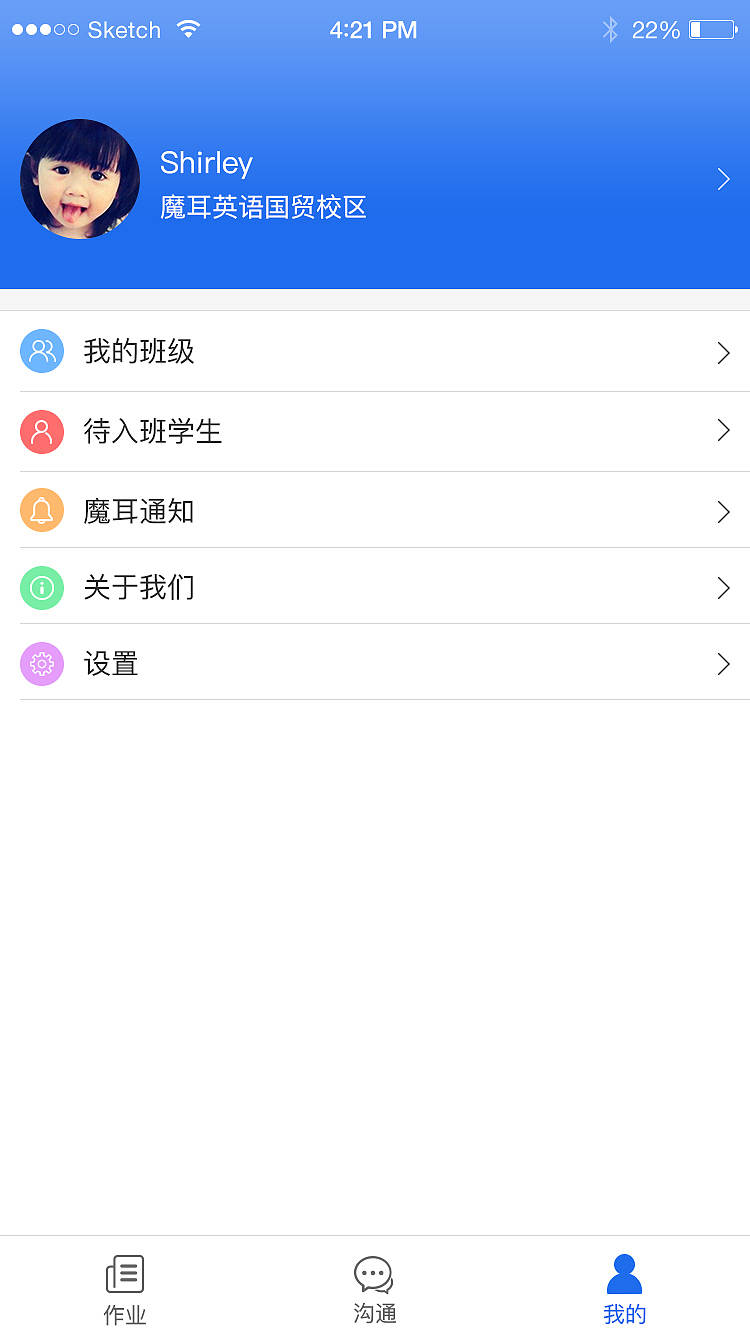Open Shirley's profile header
The image size is (750, 1334).
[x=375, y=180]
